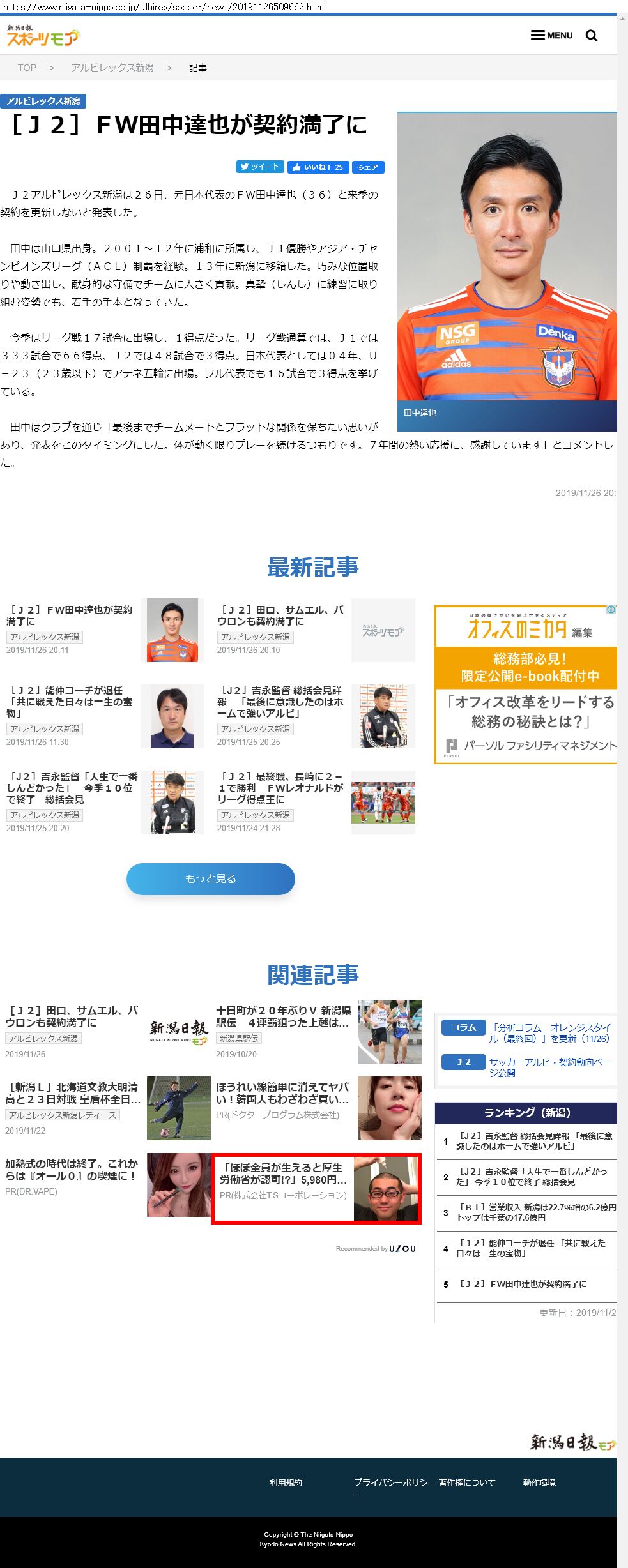Open 十日町が20年ぶりV related article

coord(284,1016)
